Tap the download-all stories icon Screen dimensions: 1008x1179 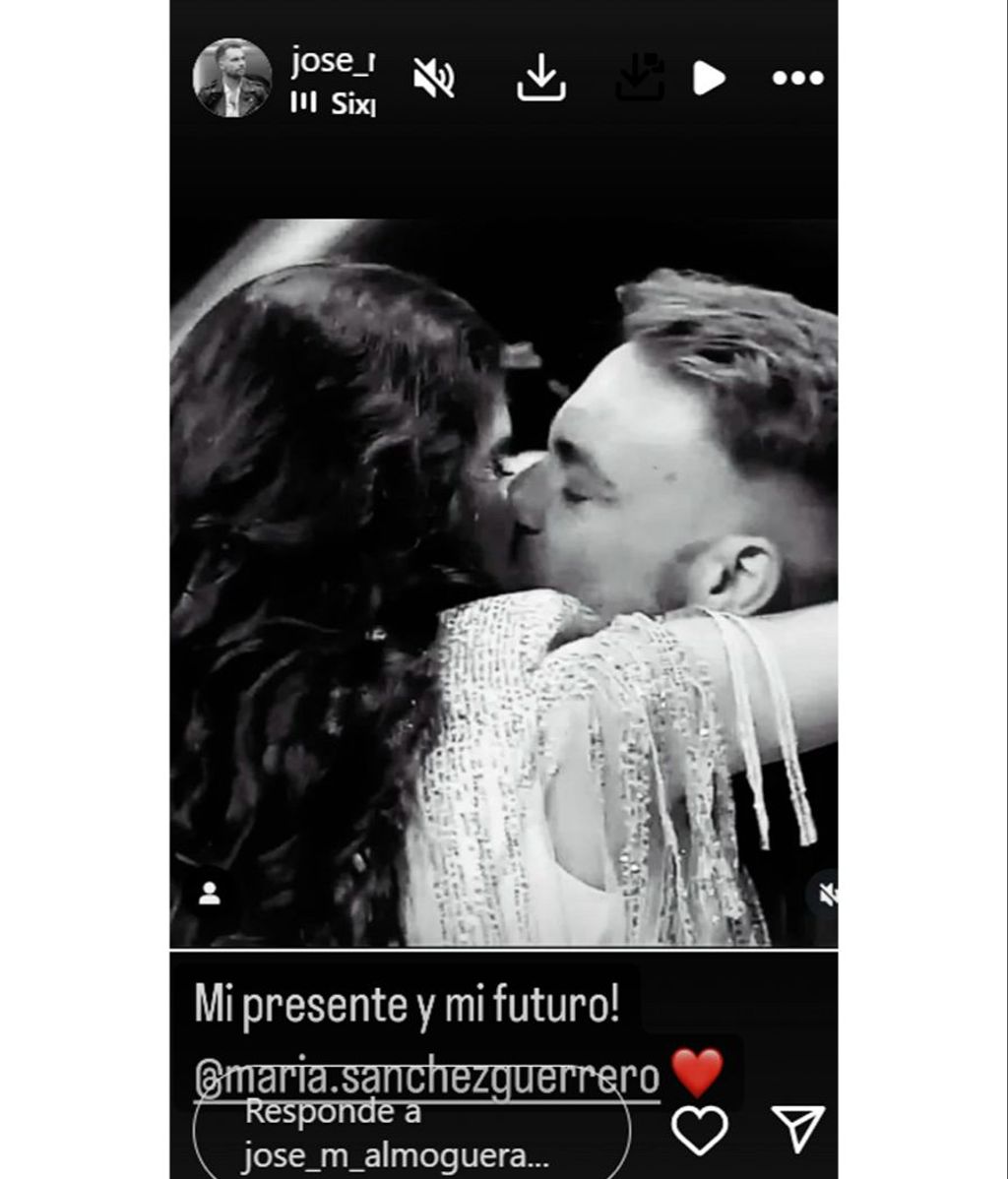coord(640,78)
